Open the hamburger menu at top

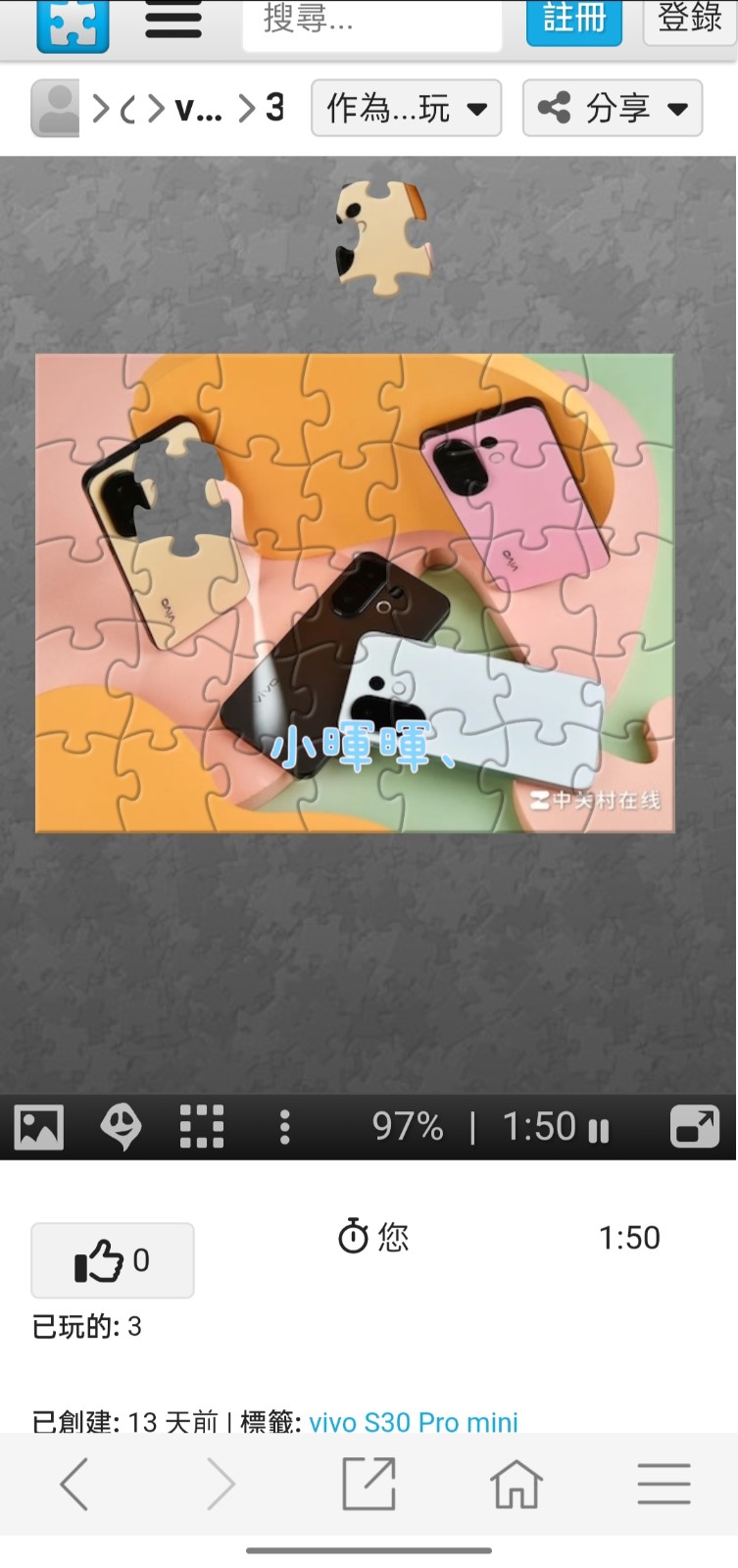point(173,22)
